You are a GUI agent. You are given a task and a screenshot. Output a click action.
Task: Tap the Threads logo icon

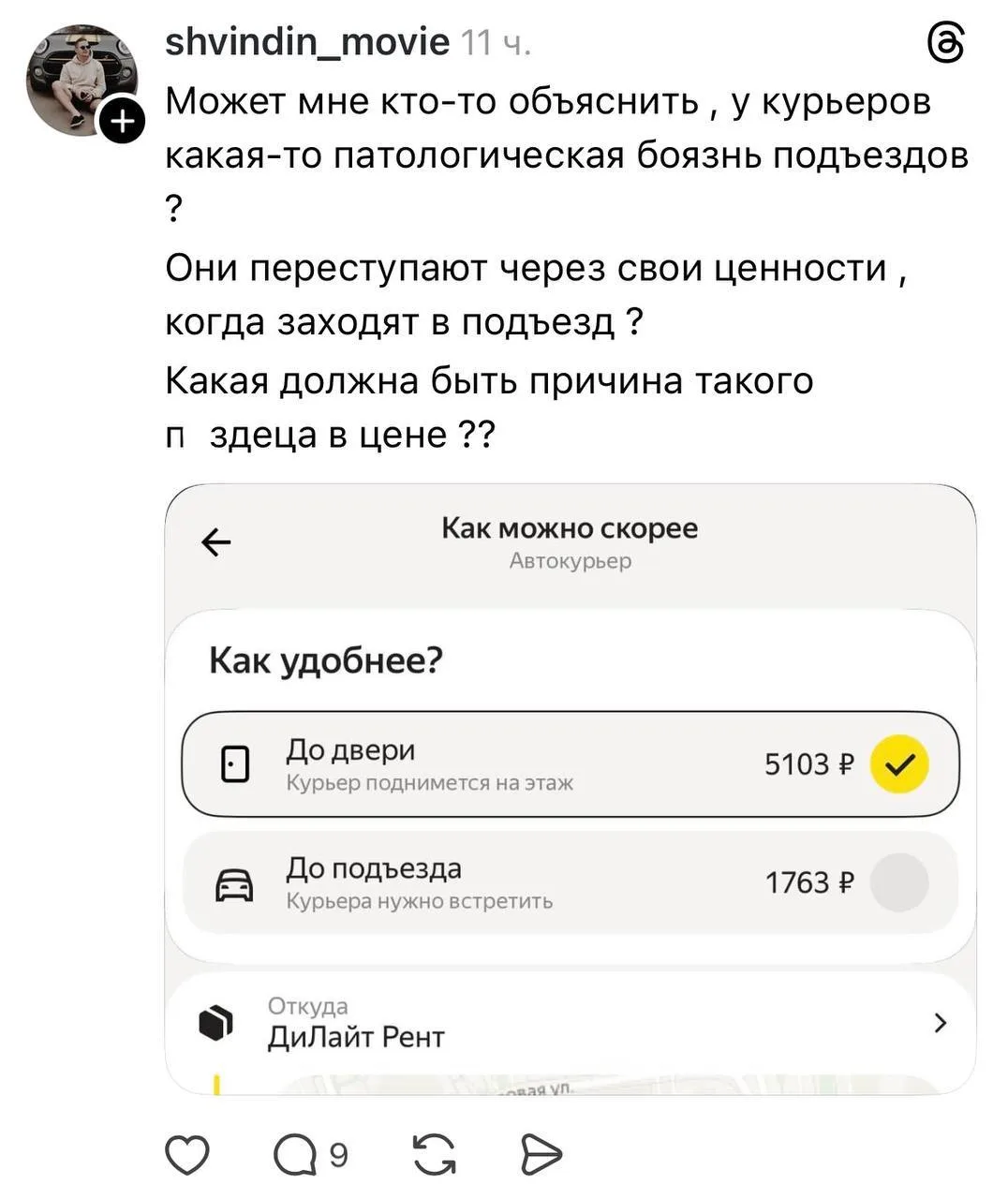943,44
